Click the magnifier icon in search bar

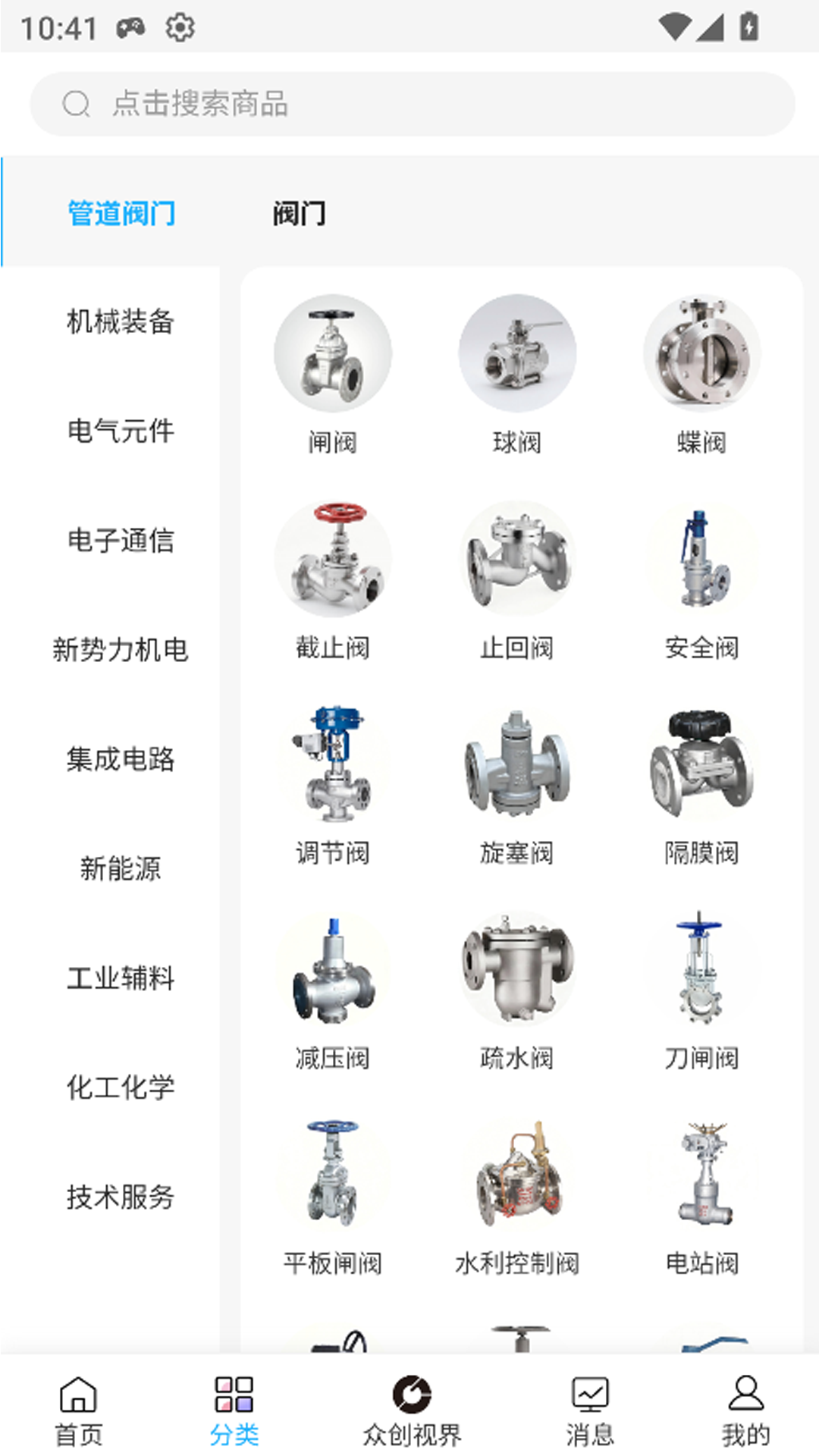[75, 104]
